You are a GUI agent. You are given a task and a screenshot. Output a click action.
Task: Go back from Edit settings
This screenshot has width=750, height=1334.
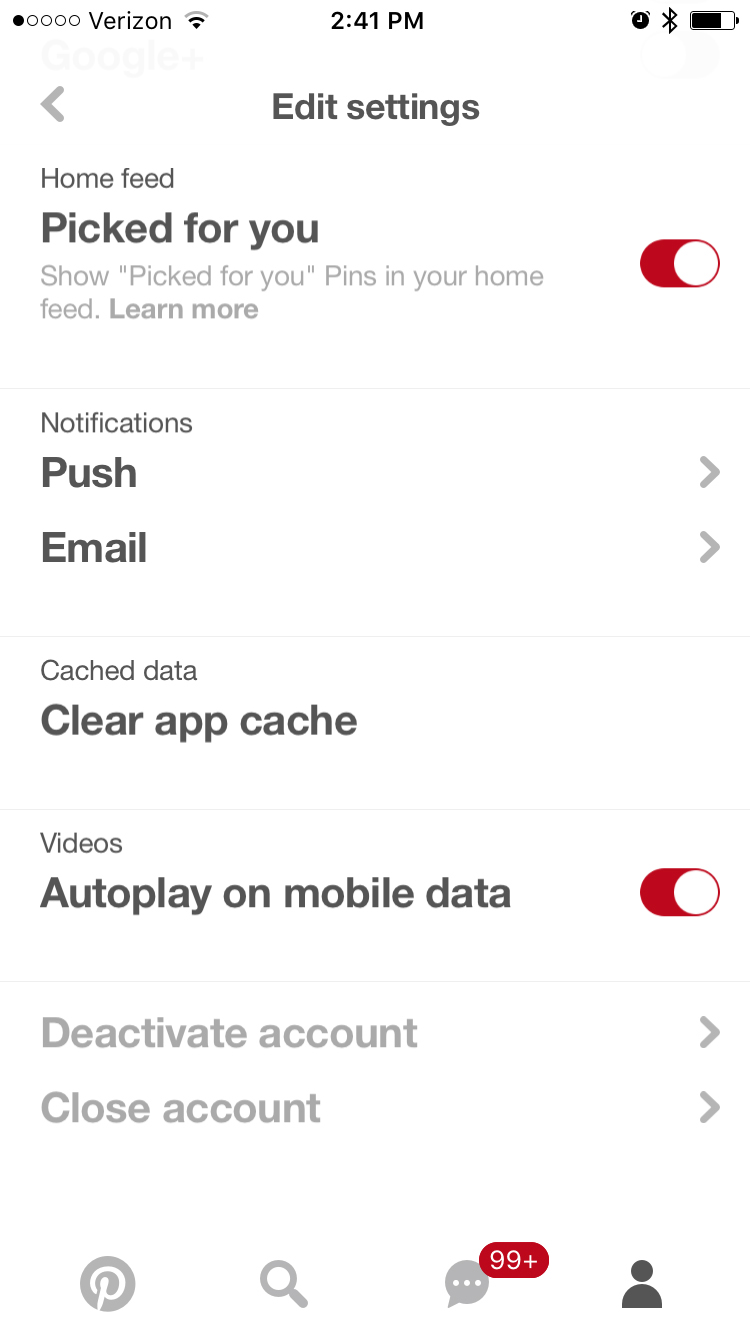[x=53, y=105]
